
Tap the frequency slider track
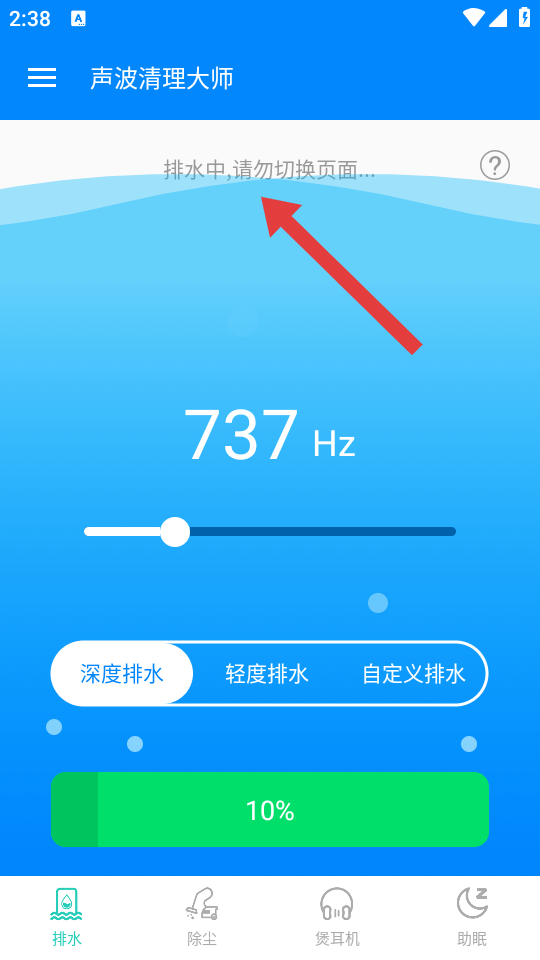(270, 531)
